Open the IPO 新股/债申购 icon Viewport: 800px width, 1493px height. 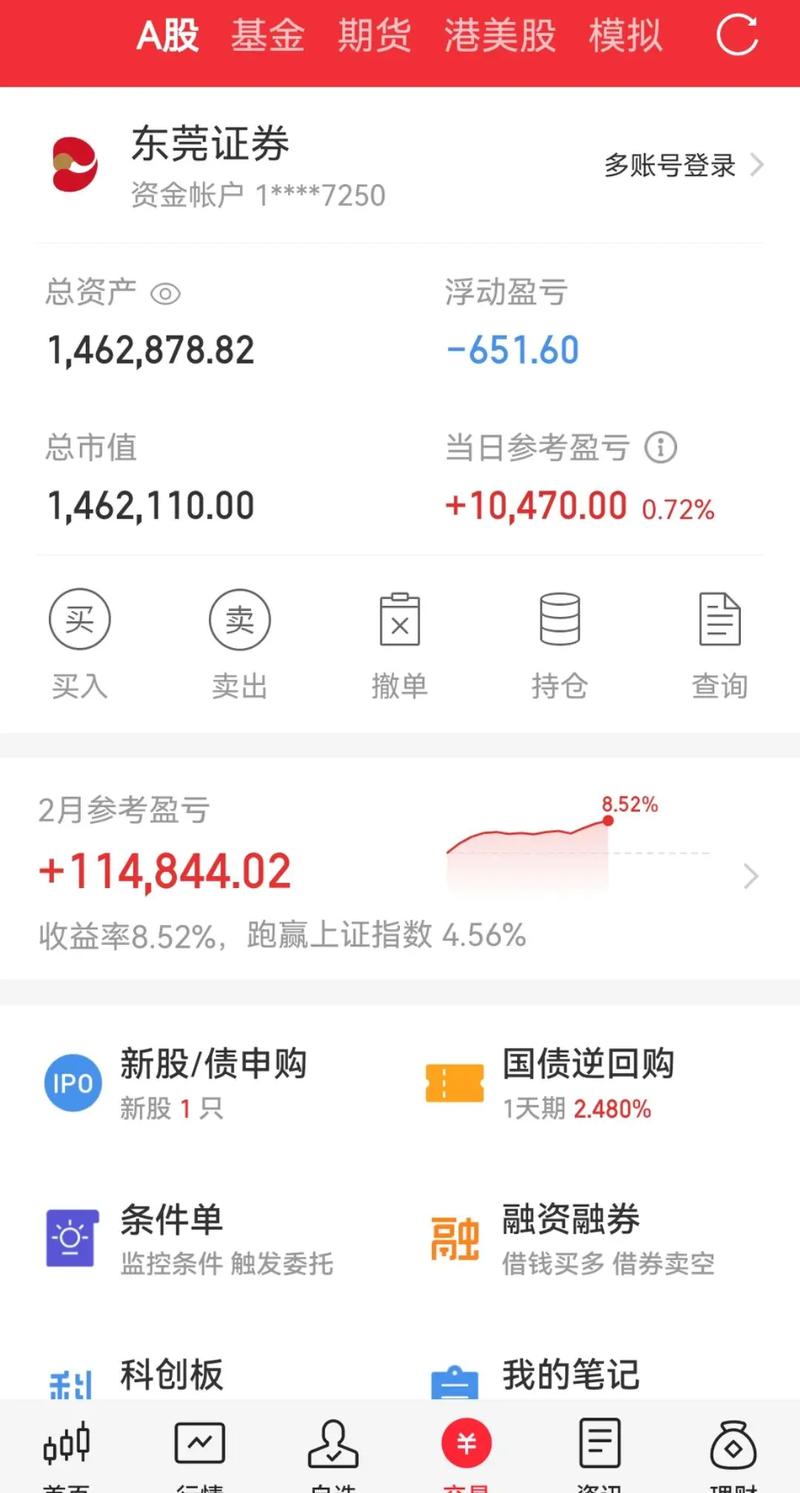(70, 1083)
